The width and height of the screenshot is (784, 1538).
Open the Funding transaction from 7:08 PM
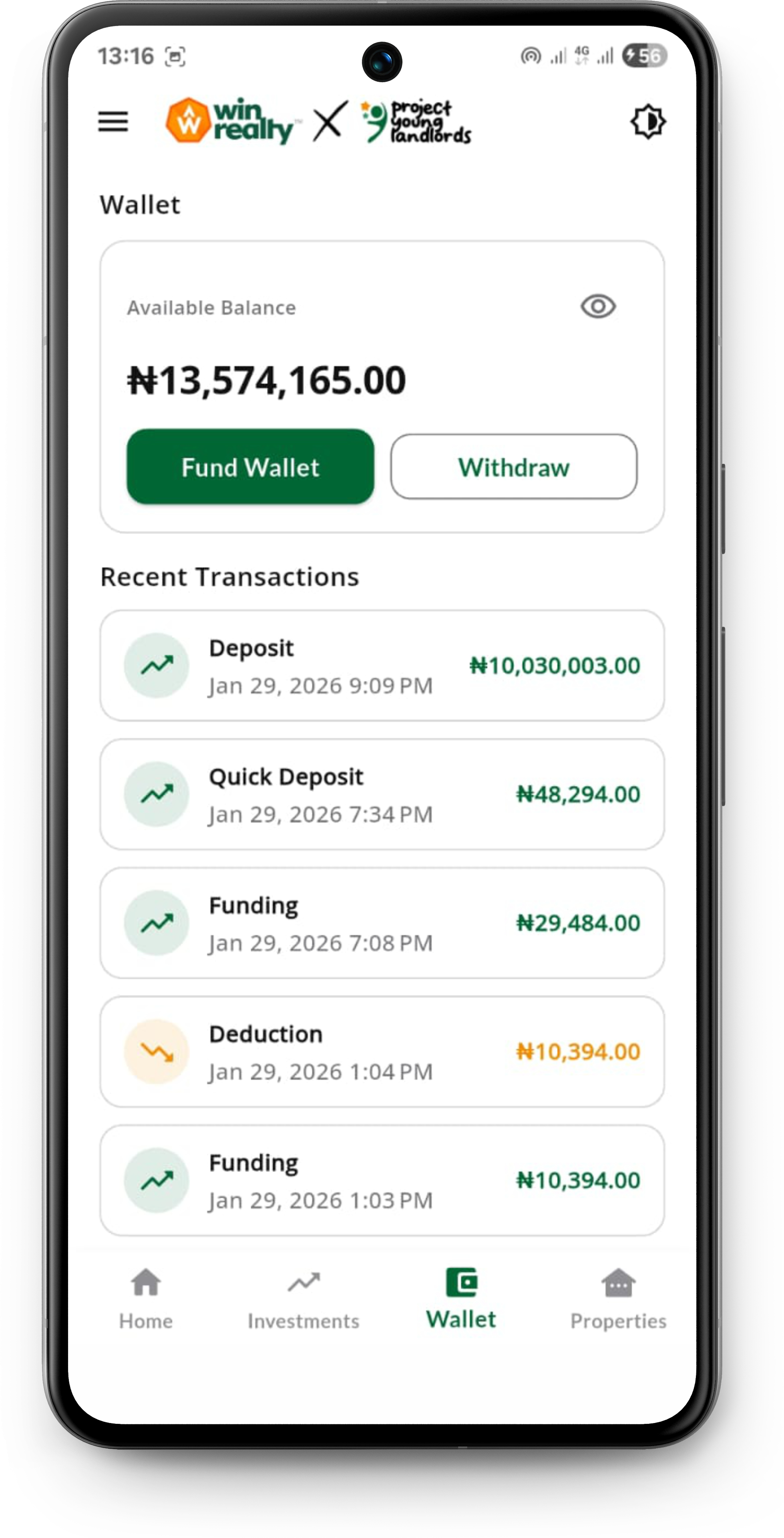pyautogui.click(x=382, y=923)
